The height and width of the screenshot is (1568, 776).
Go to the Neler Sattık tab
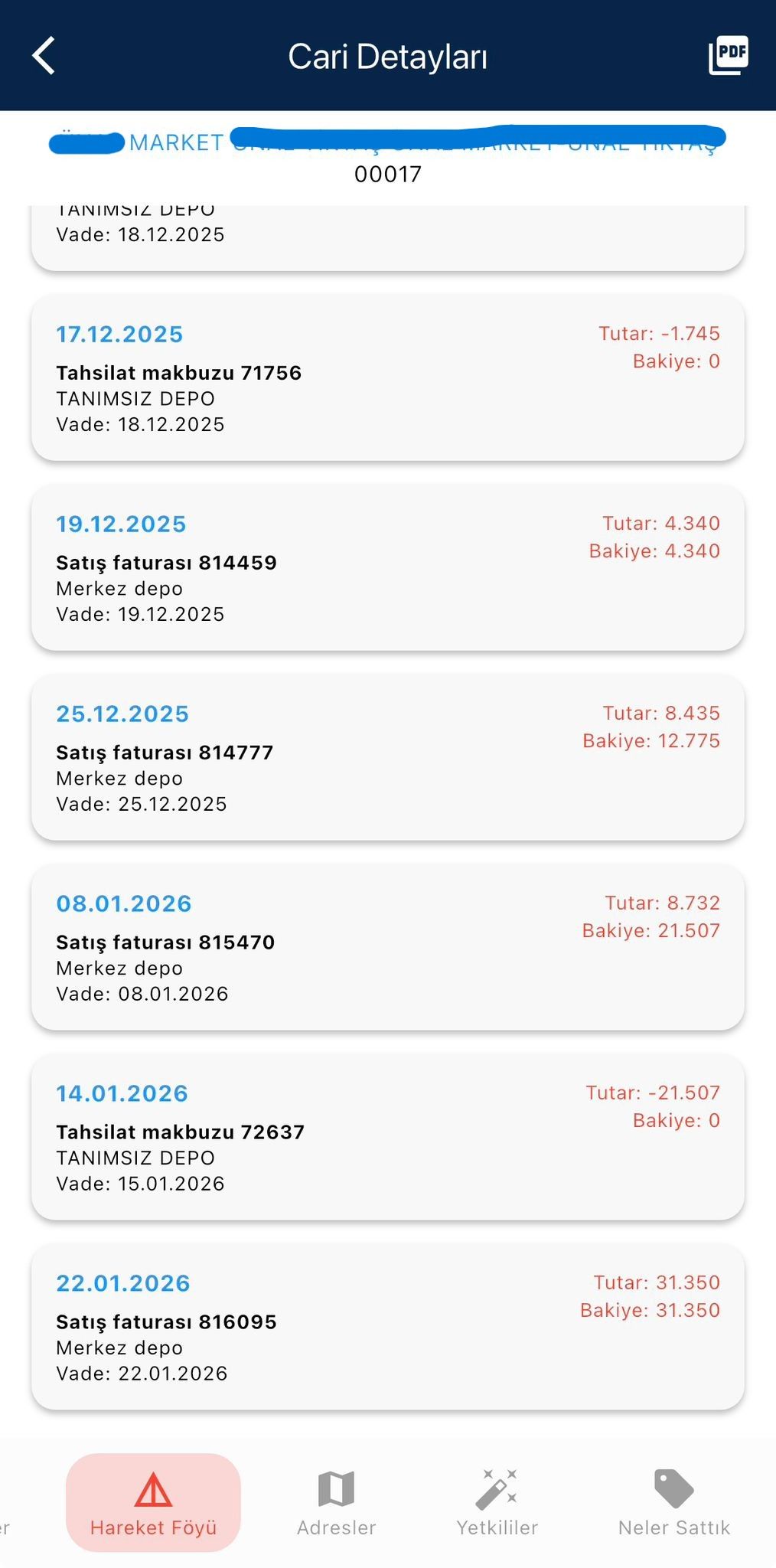673,1502
